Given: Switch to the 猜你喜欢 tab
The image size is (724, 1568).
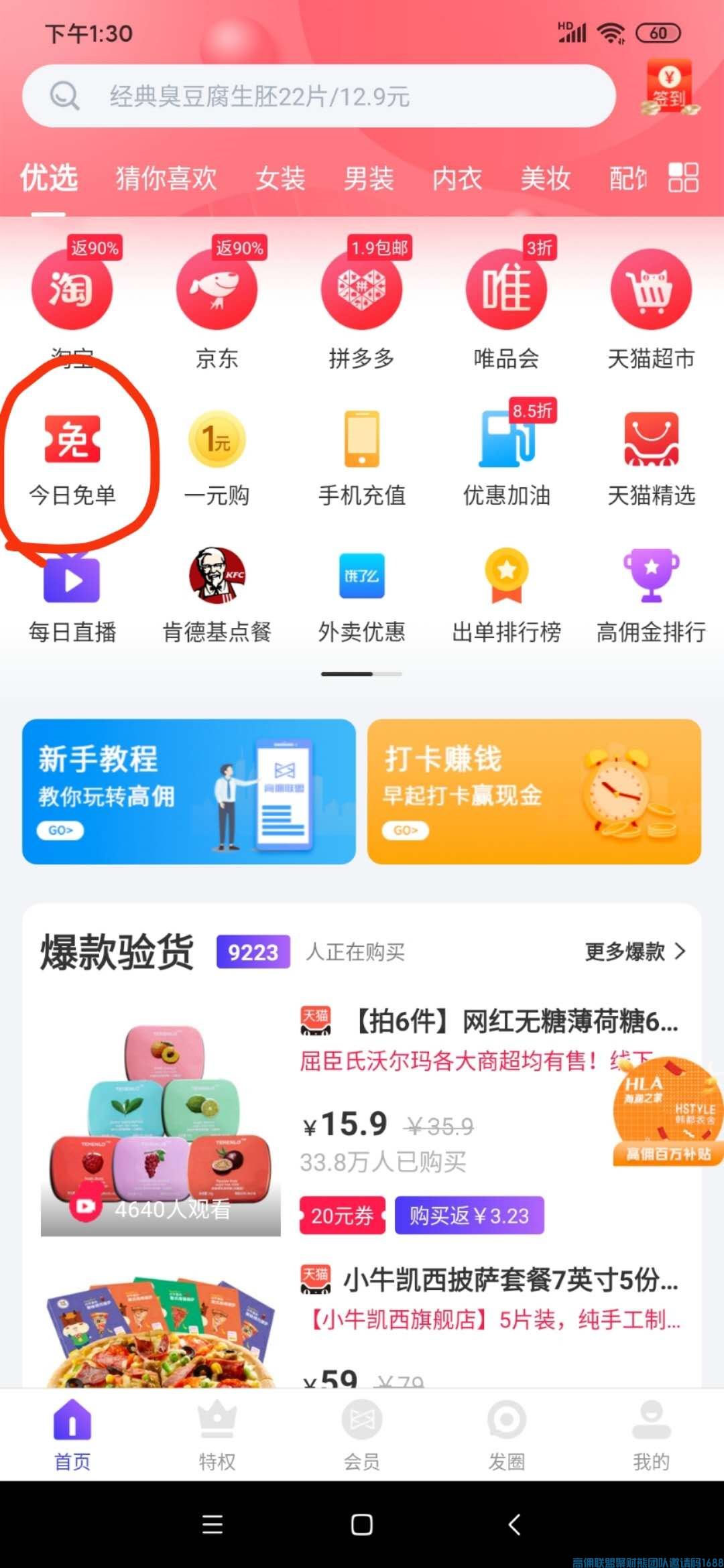Looking at the screenshot, I should click(x=166, y=179).
